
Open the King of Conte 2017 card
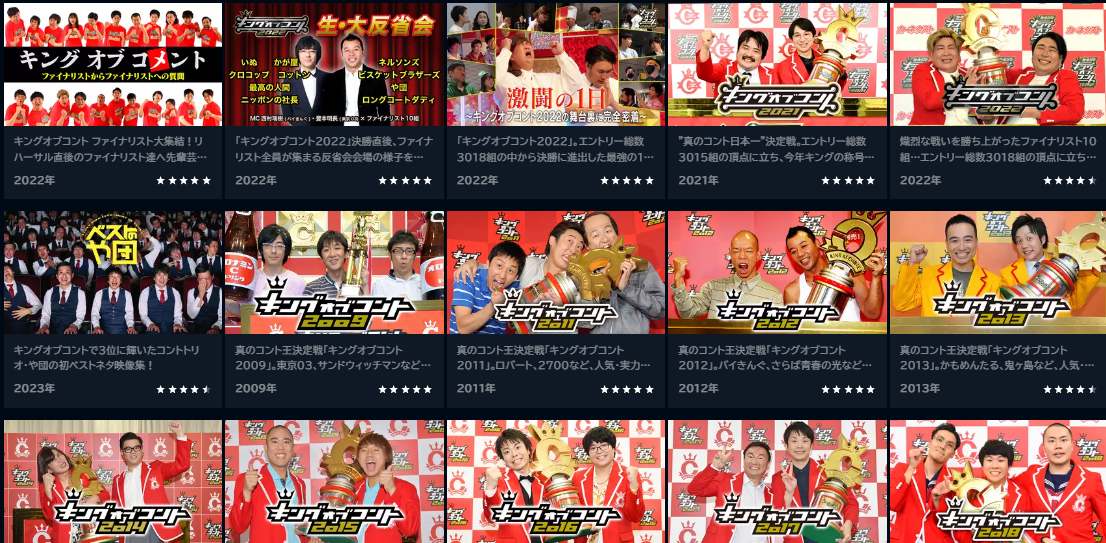click(777, 482)
